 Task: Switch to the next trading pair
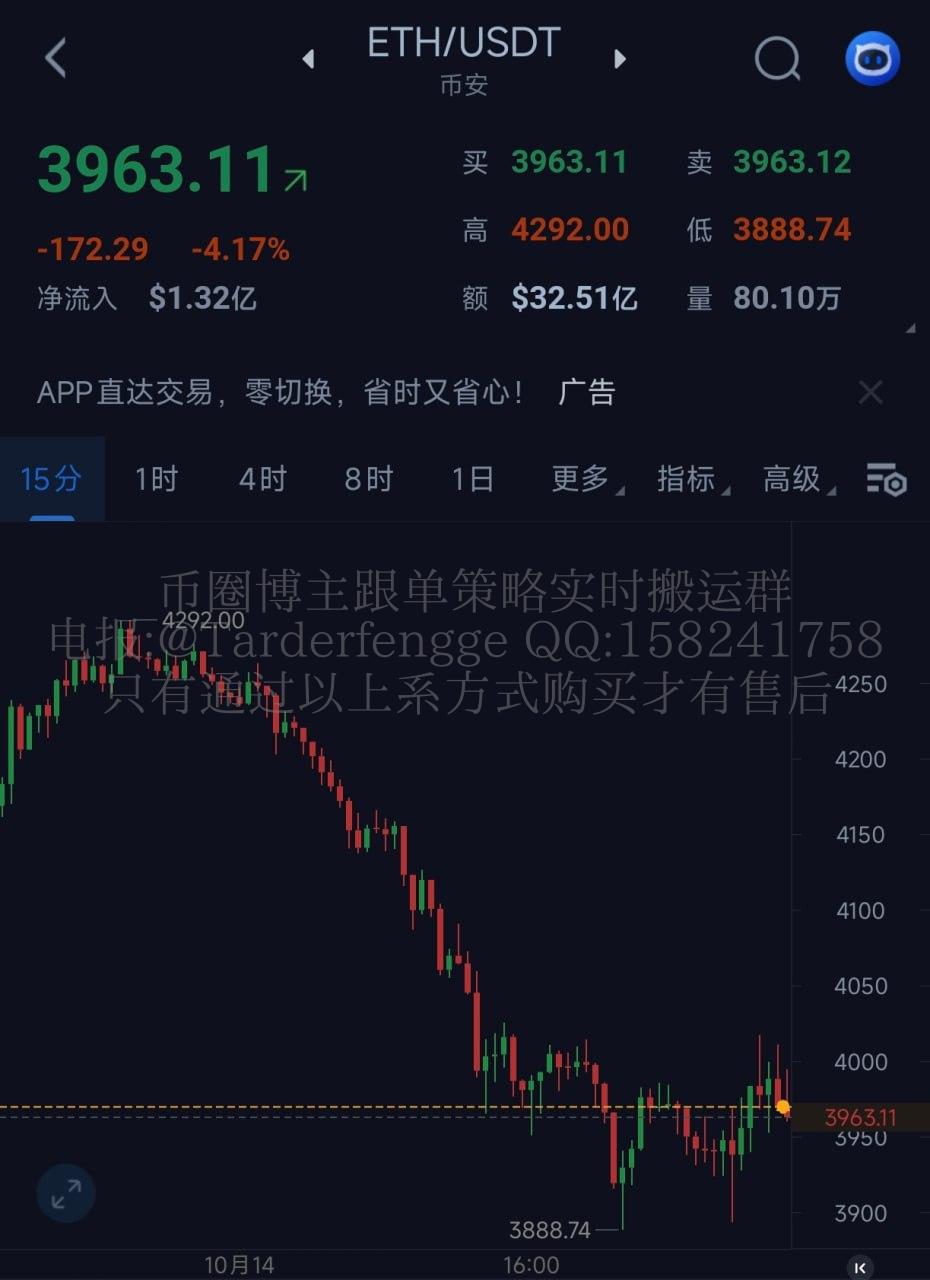(620, 59)
